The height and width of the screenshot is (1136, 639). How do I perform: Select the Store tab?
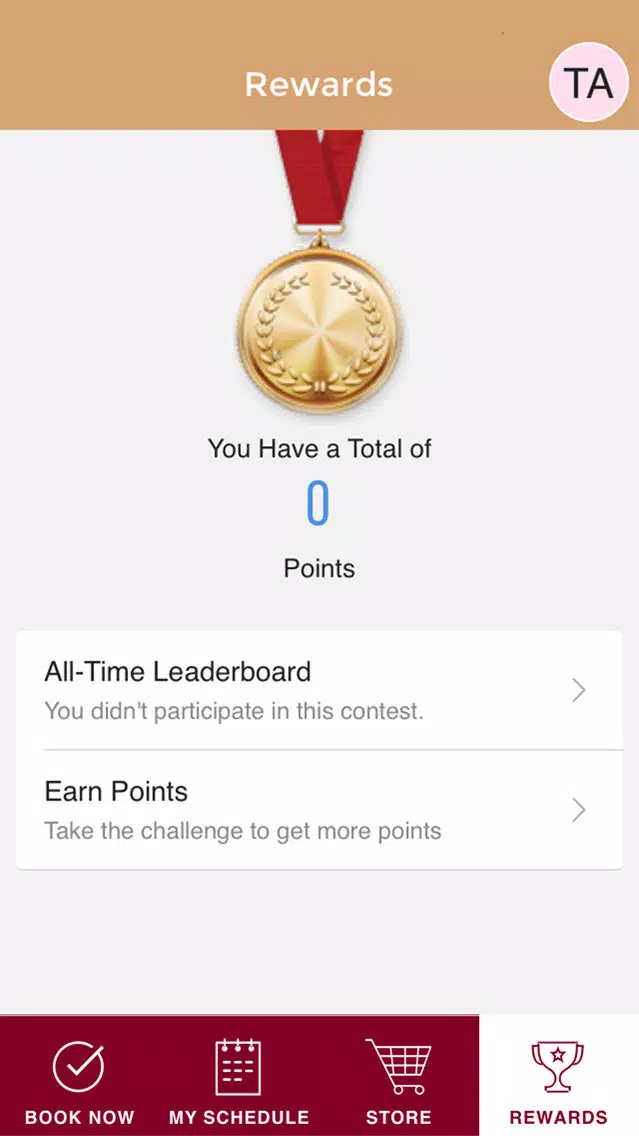pos(398,1076)
